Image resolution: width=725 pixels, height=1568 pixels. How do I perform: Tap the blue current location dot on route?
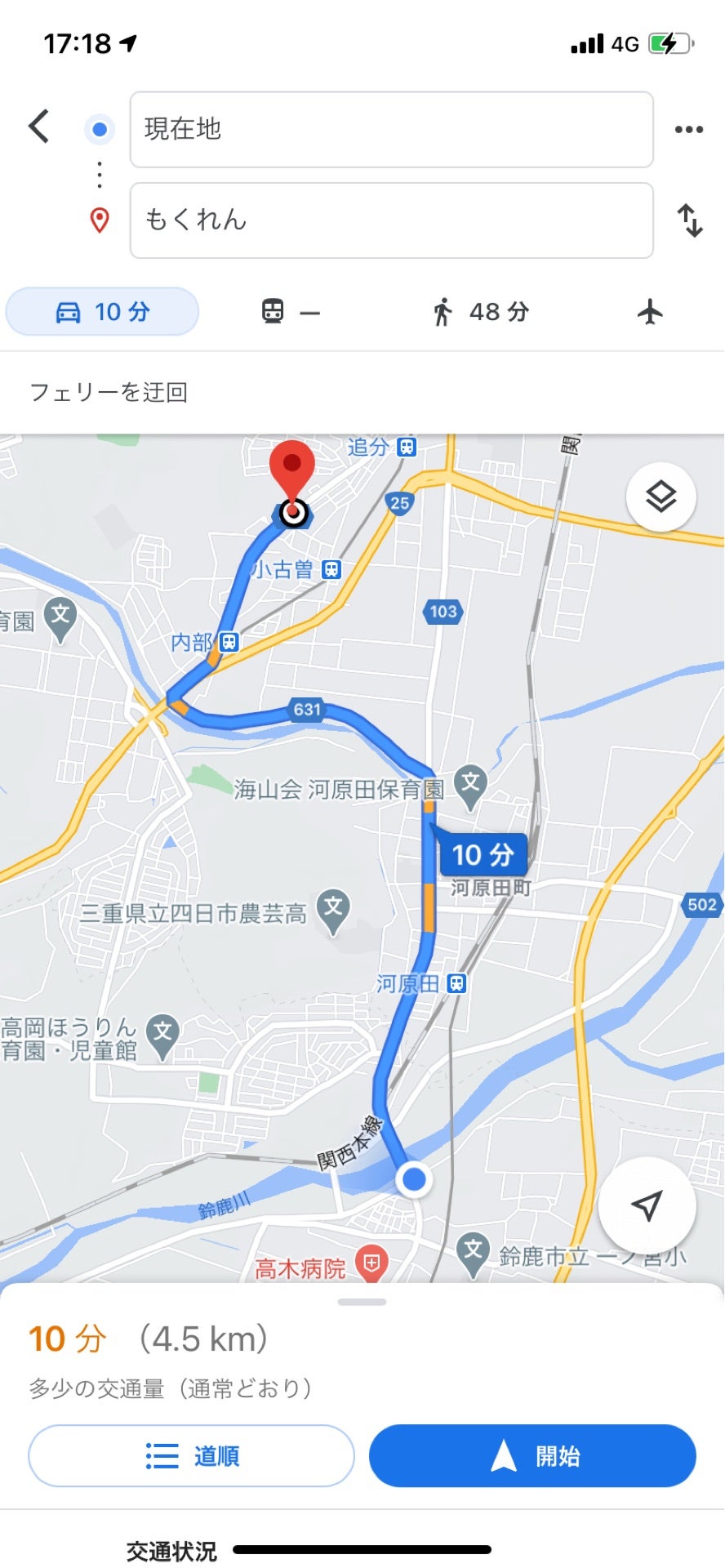pyautogui.click(x=414, y=1178)
